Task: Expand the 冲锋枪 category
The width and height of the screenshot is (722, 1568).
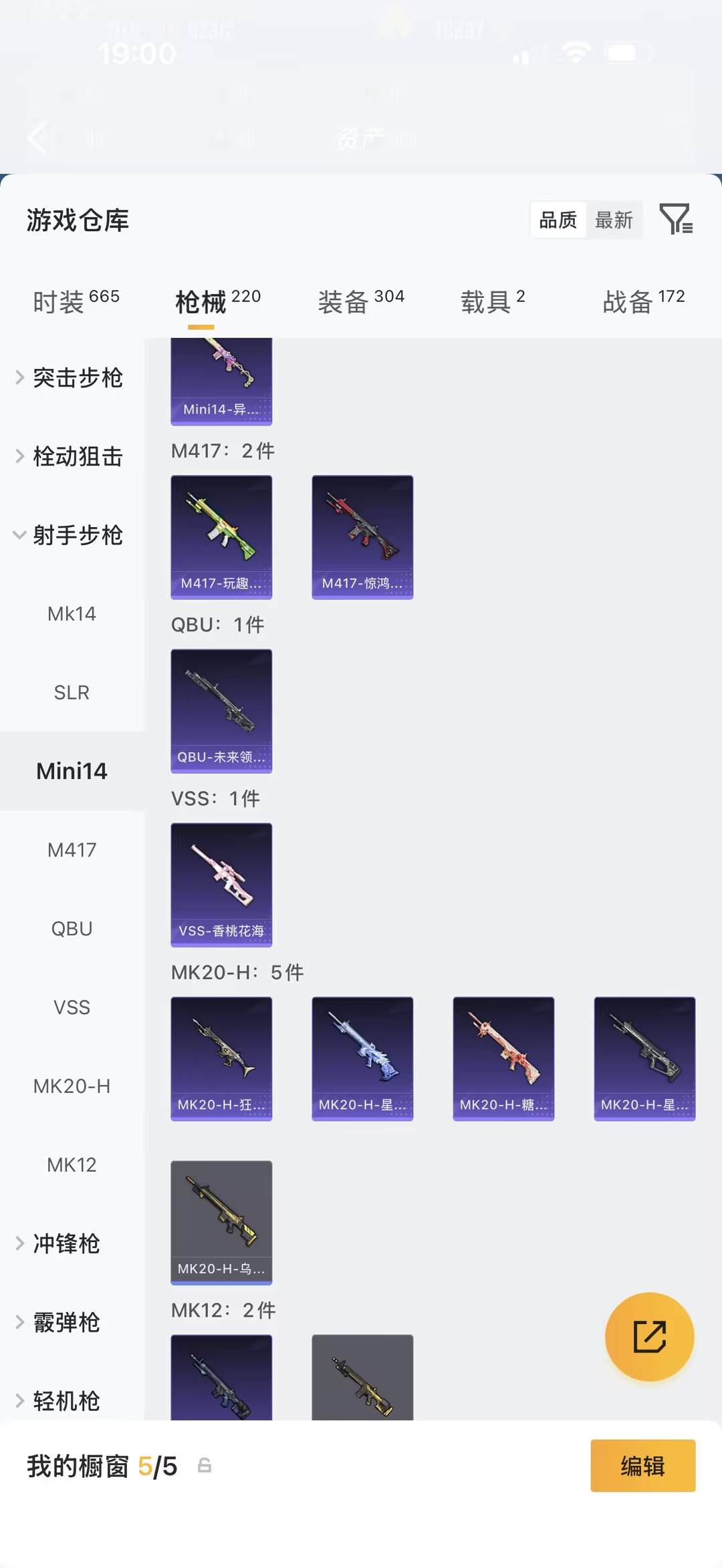Action: click(67, 1244)
